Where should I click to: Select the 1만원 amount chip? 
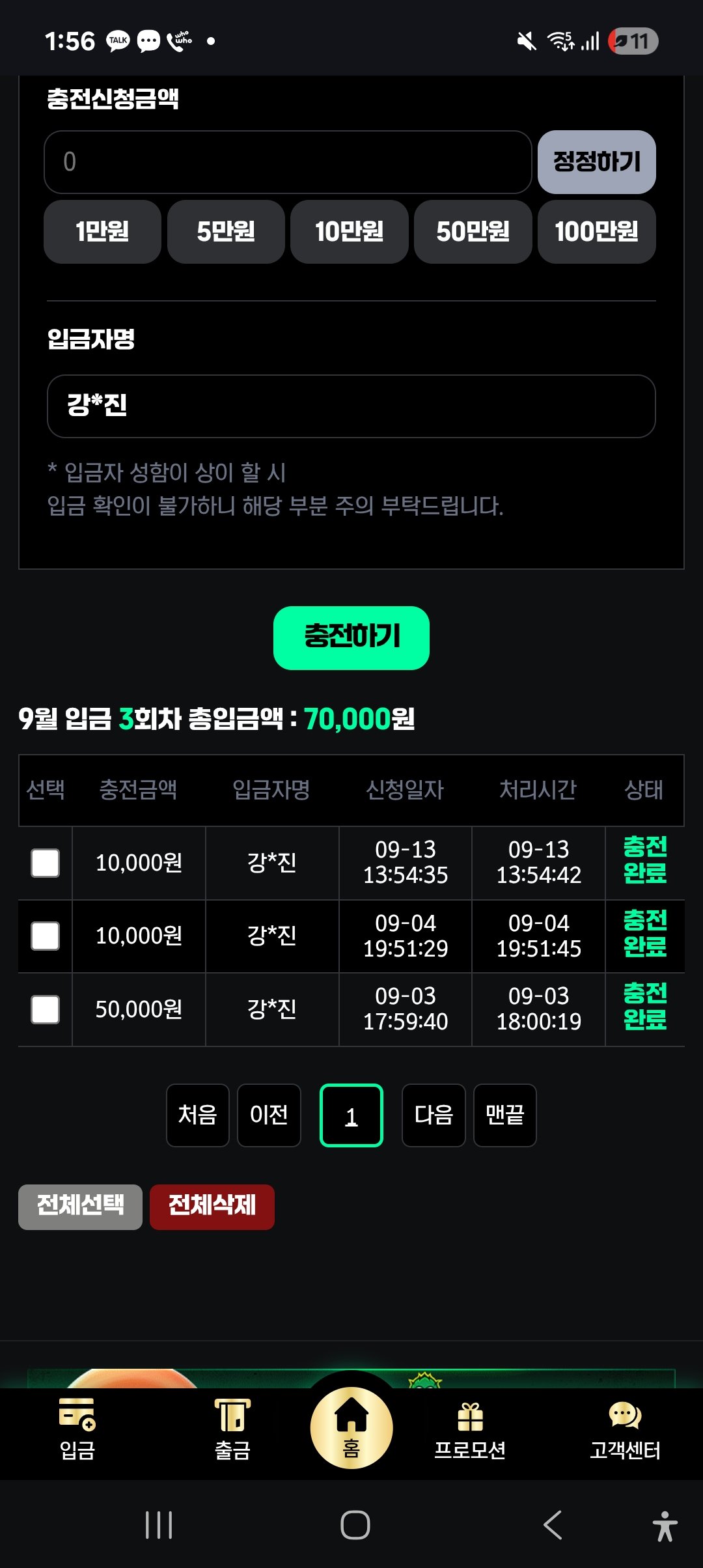tap(102, 232)
